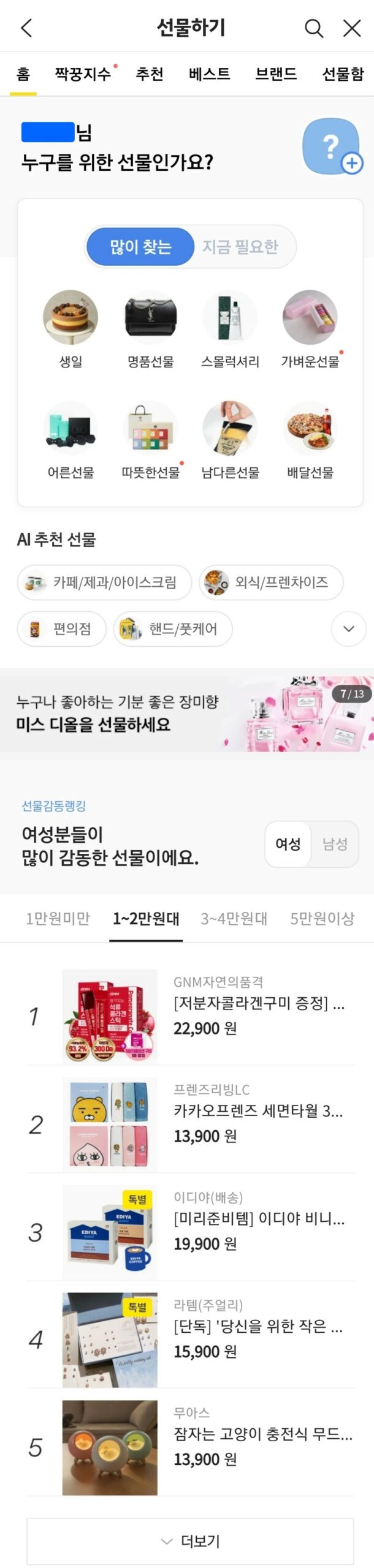
Task: Add a gift recipient with the question-mark avatar
Action: coord(332,147)
